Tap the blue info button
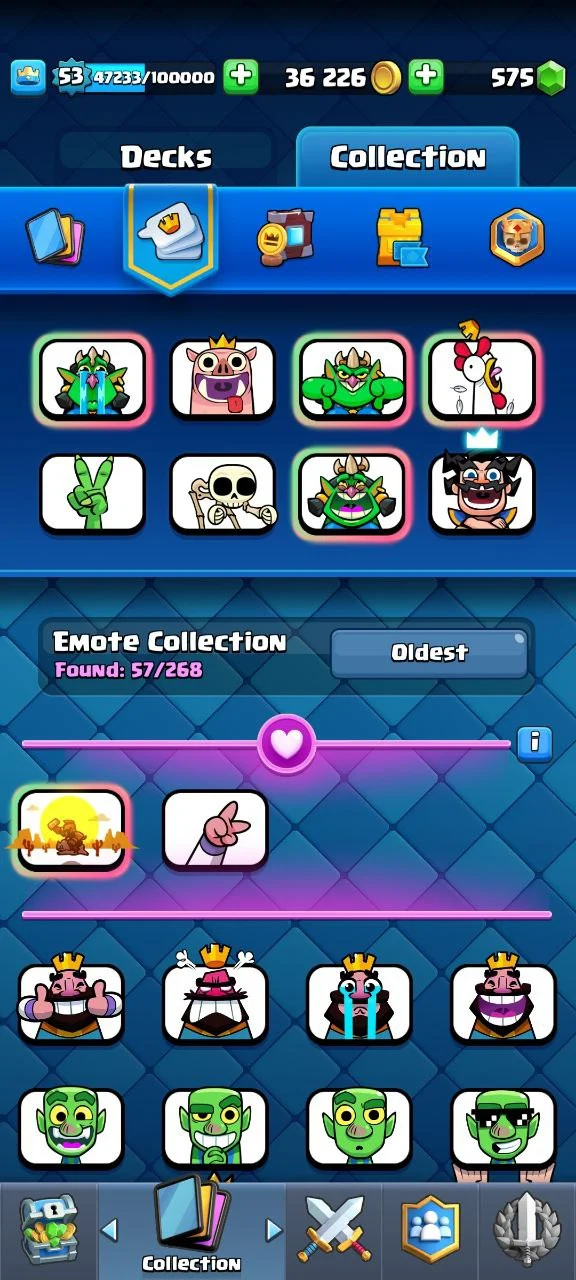 click(x=535, y=743)
